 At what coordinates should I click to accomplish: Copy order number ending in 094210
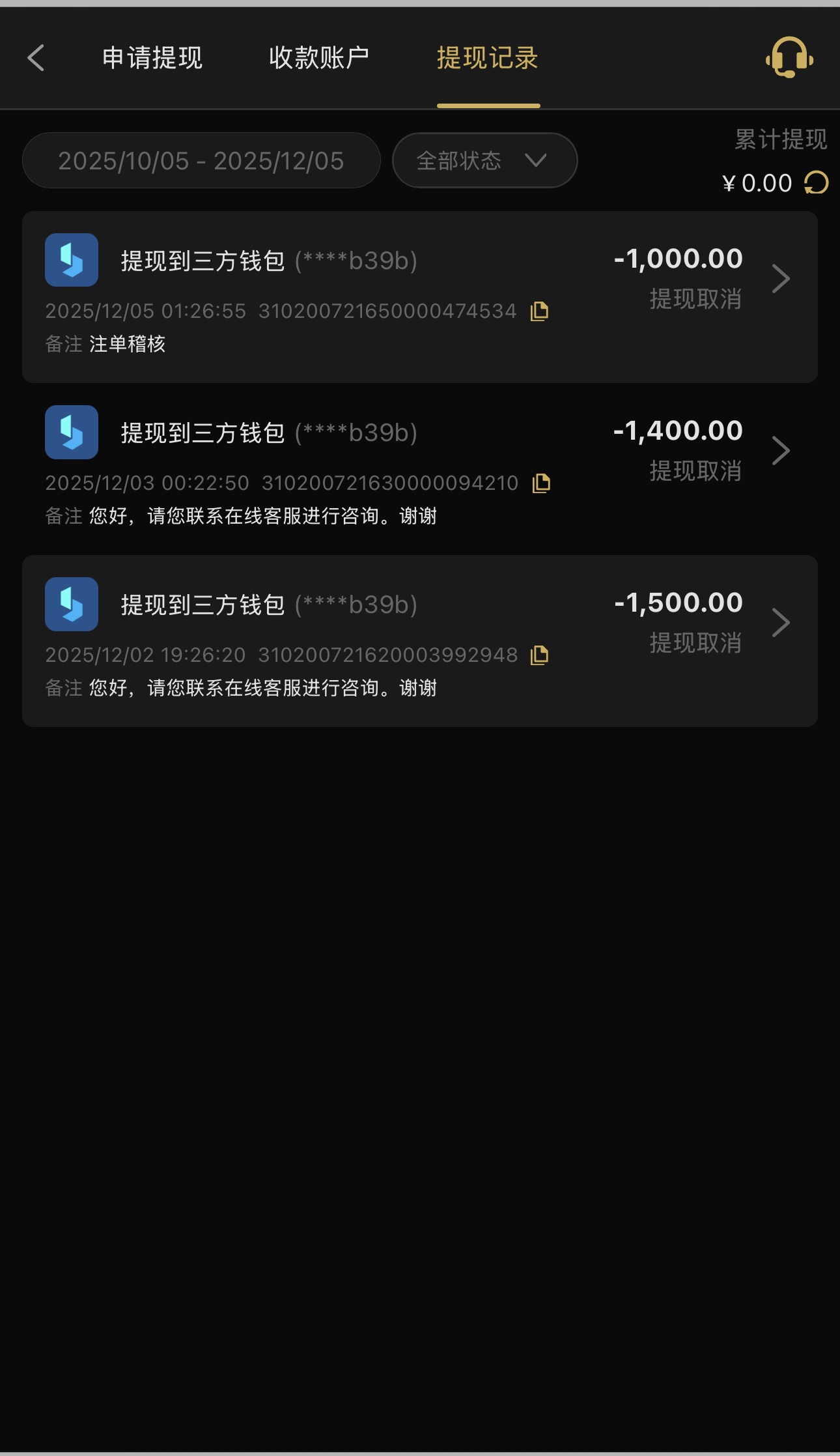541,483
